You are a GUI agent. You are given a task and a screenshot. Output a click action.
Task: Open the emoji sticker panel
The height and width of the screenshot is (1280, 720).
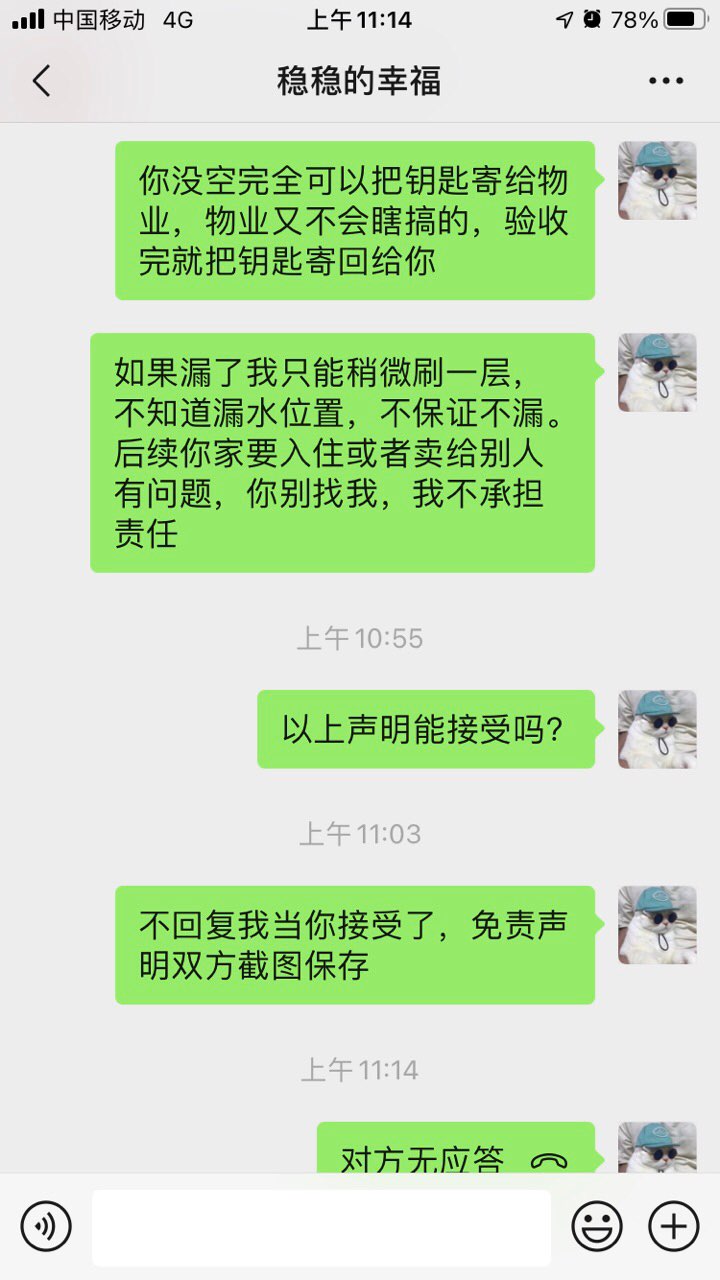pos(597,1226)
